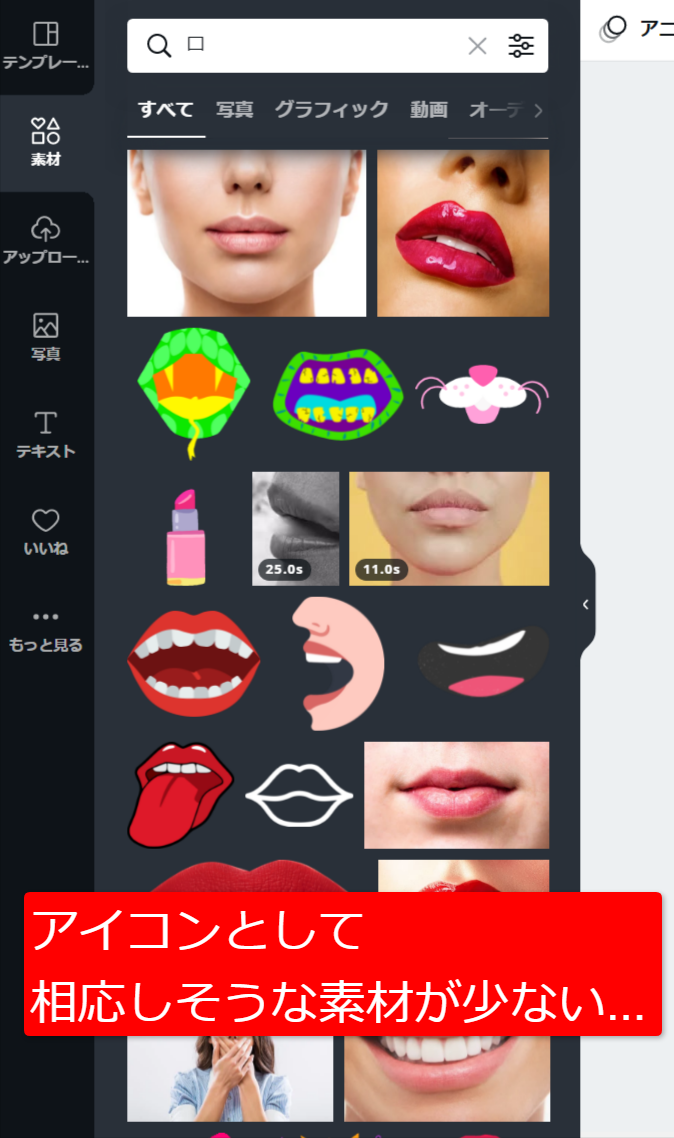This screenshot has height=1138, width=674.
Task: Switch to the 動画 tab
Action: (429, 110)
